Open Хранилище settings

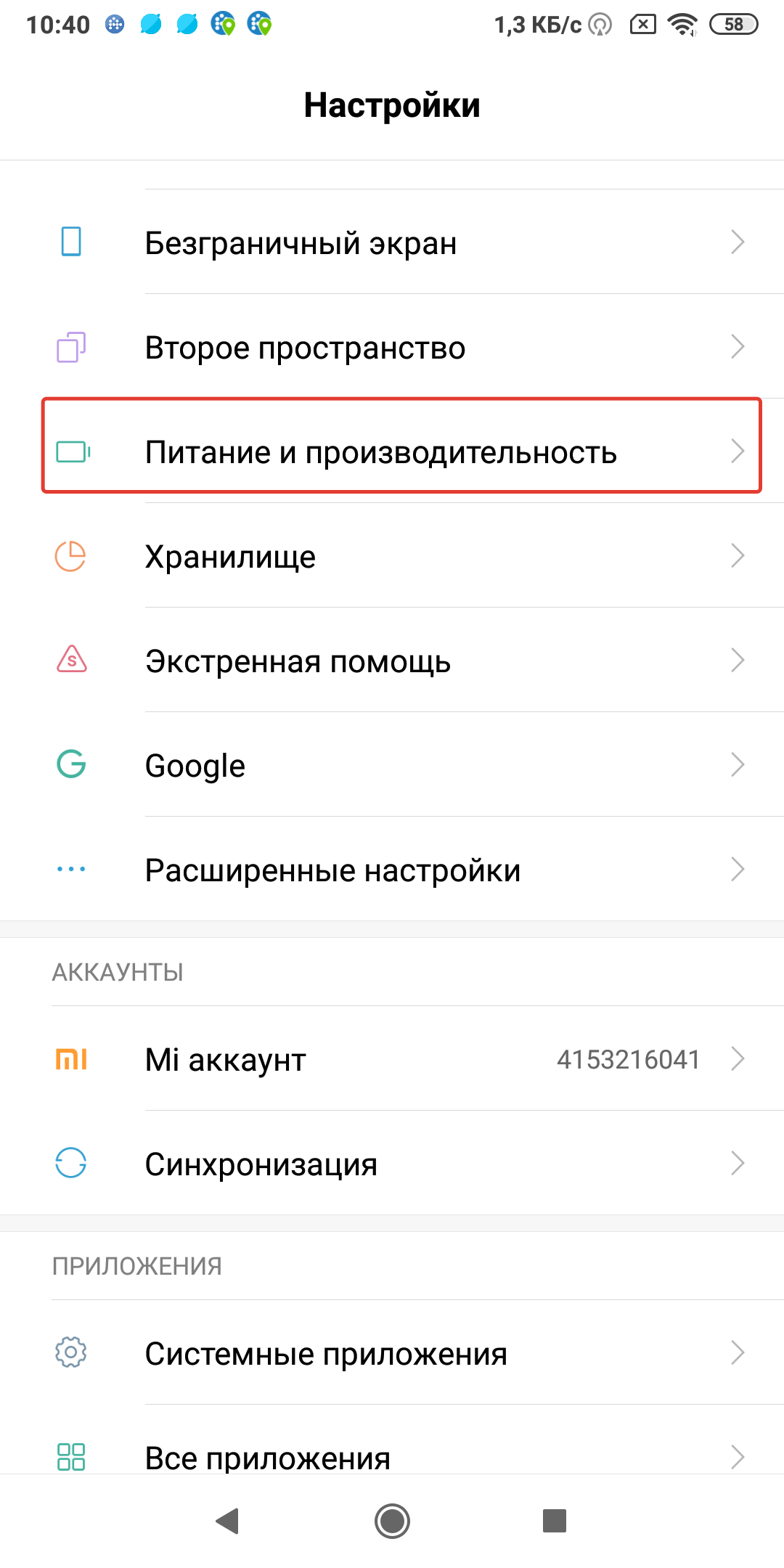(392, 555)
